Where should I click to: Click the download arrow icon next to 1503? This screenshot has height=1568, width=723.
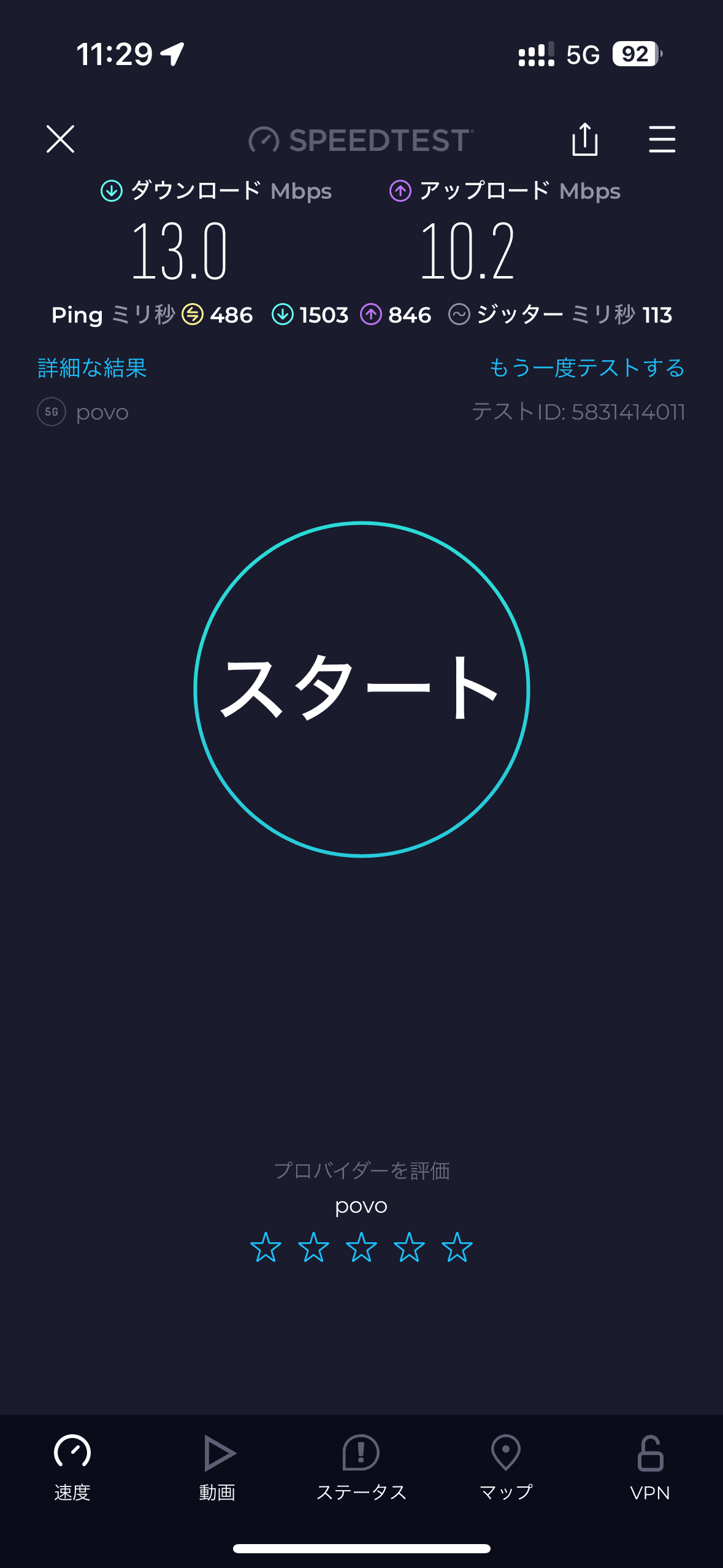(x=283, y=315)
